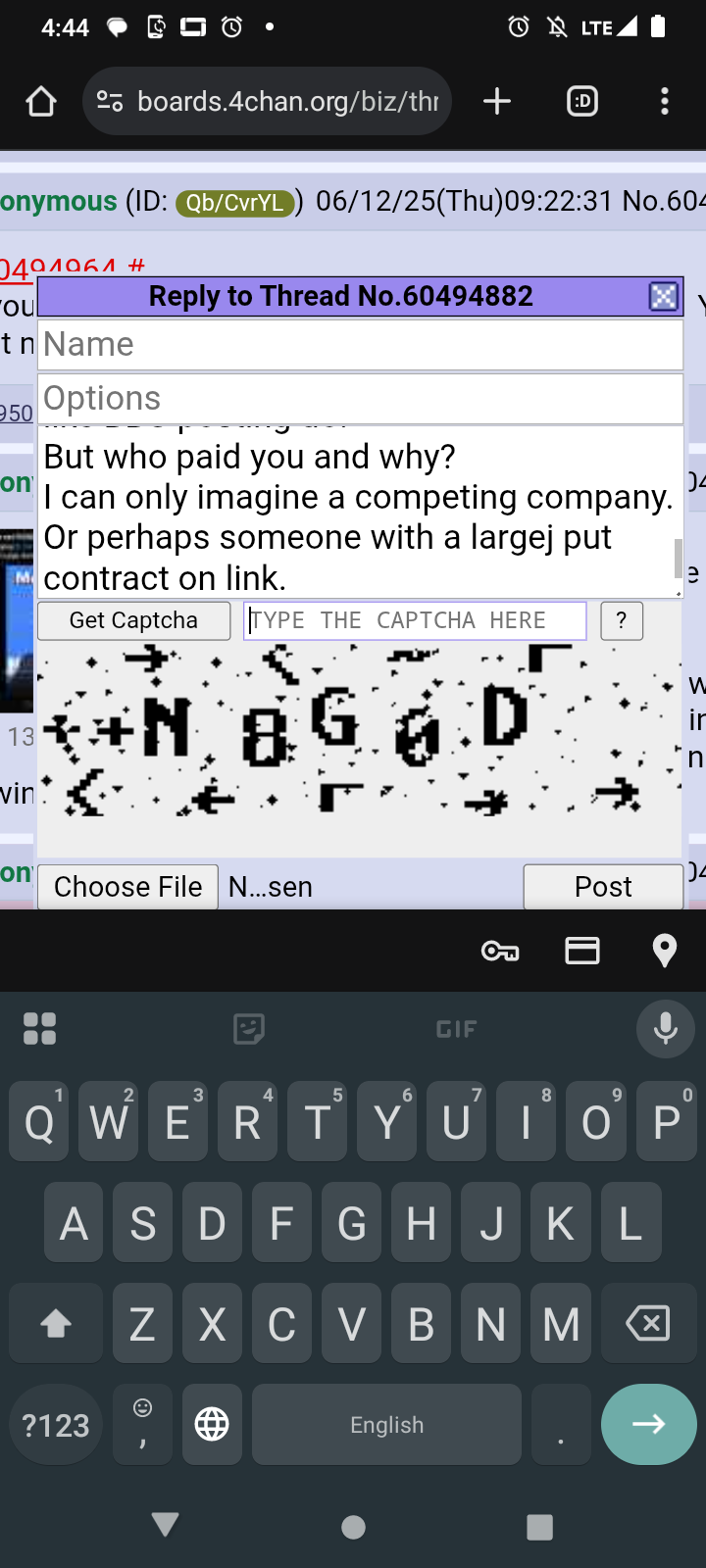Open captcha help question mark button
706x1568 pixels.
click(622, 620)
